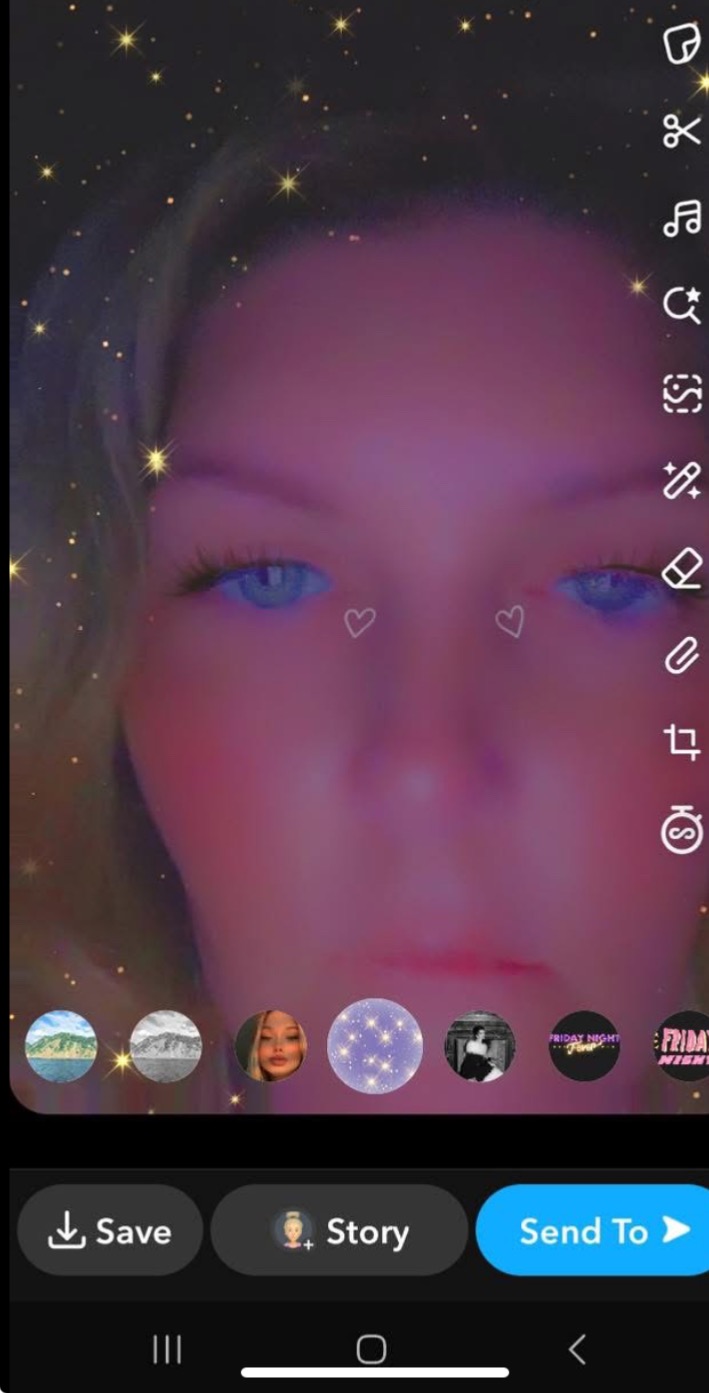Open the sticker picker

682,45
